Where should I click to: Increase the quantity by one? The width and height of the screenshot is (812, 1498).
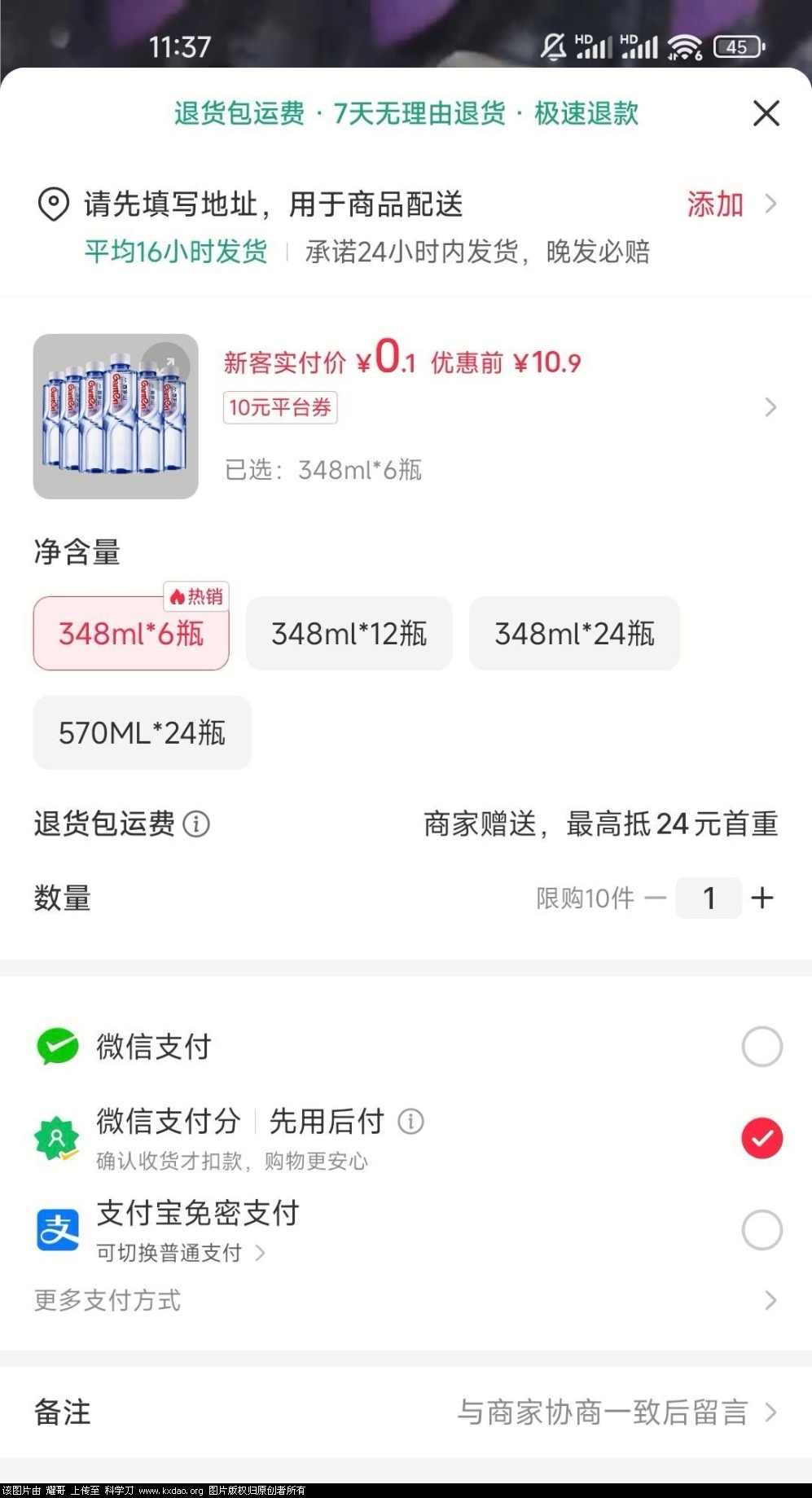(x=762, y=898)
